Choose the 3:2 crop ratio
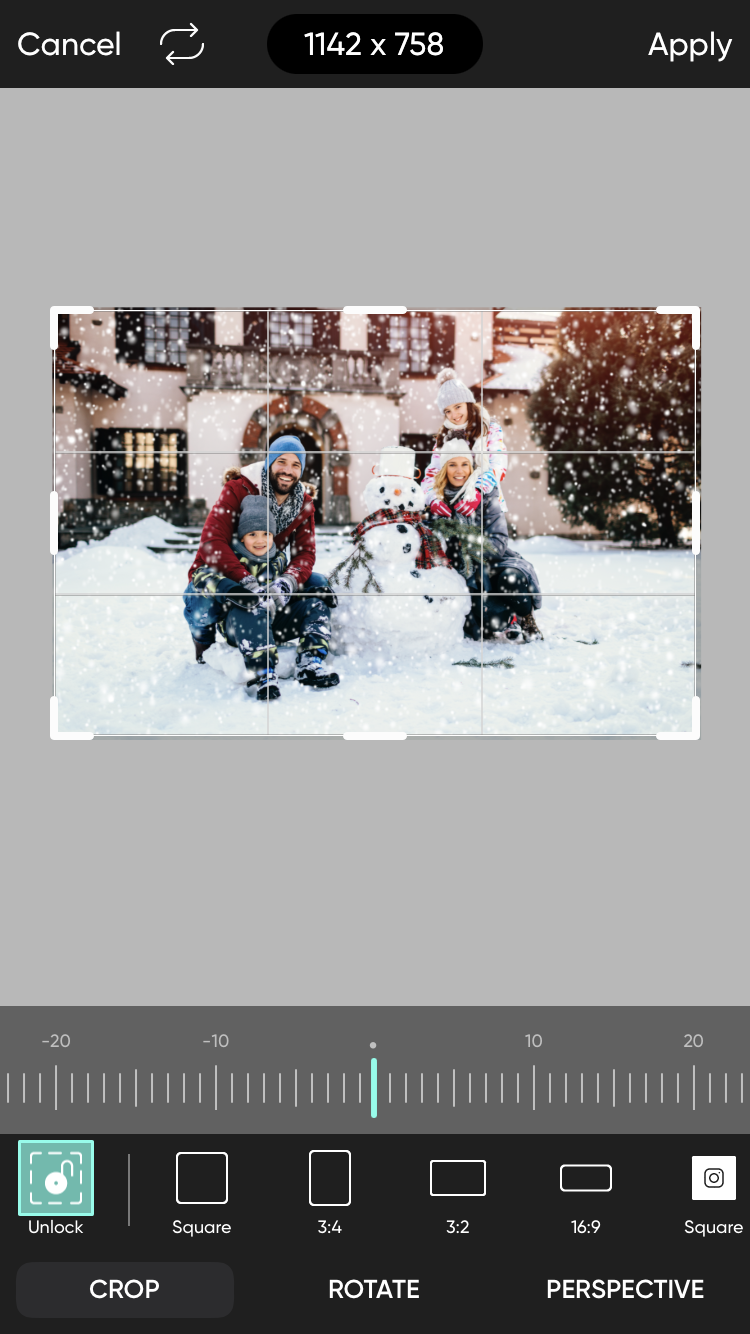The height and width of the screenshot is (1334, 750). [x=458, y=1192]
